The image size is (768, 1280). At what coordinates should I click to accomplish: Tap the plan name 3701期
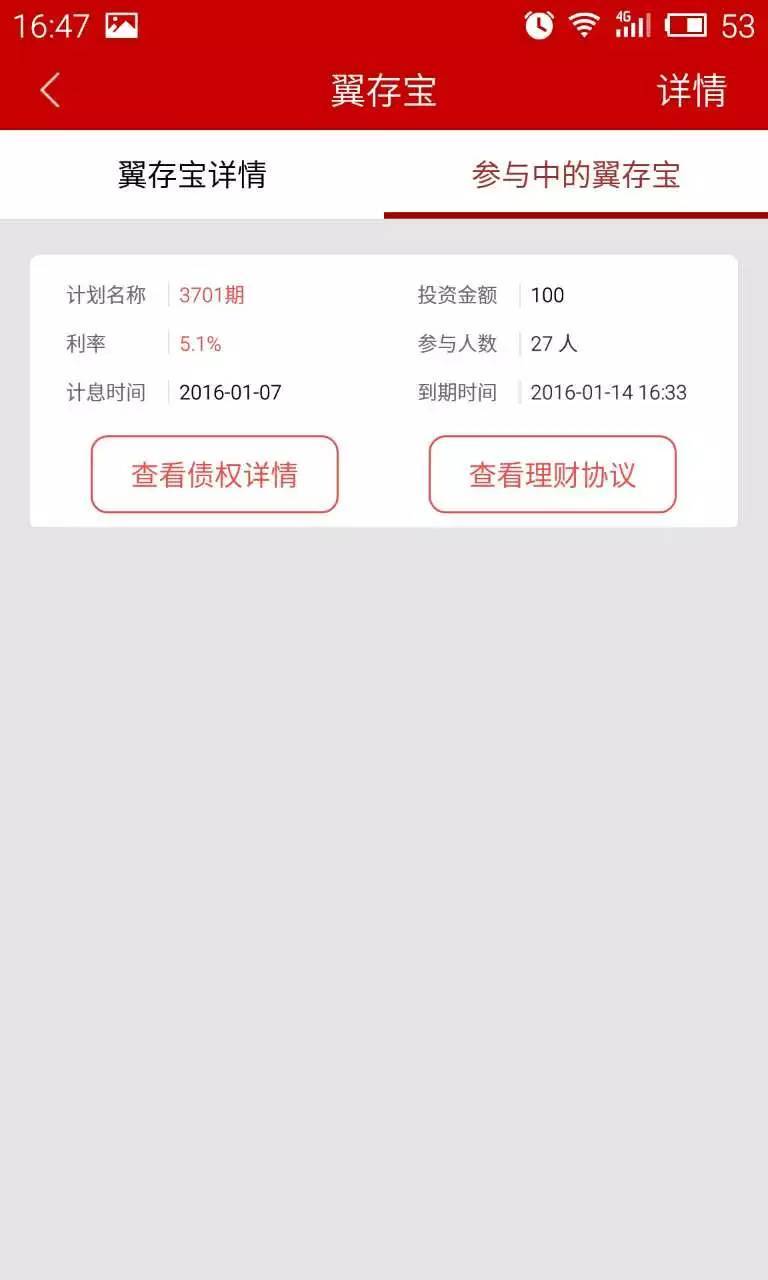click(x=211, y=295)
